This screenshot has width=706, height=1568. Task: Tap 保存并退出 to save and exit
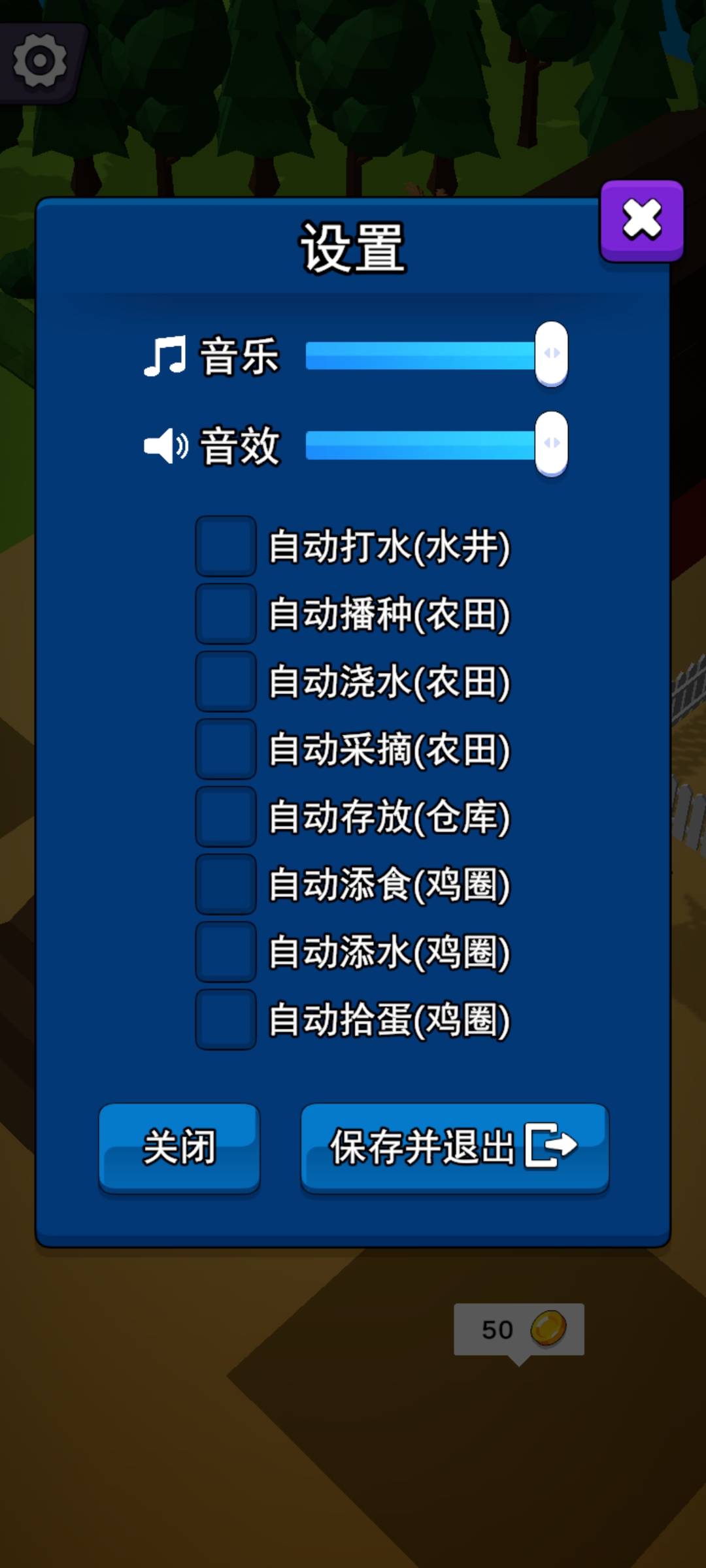(x=454, y=1147)
